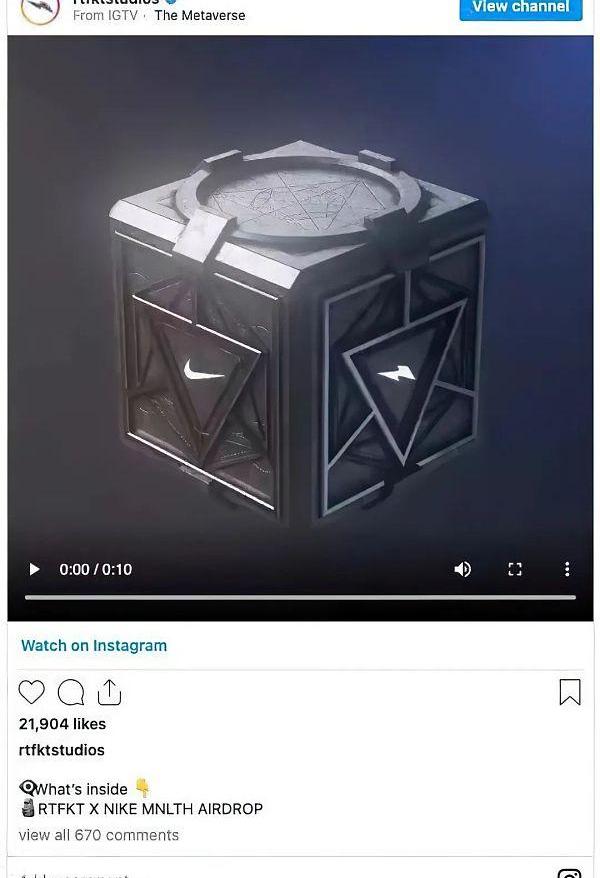This screenshot has width=600, height=878.
Task: View all 670 comments
Action: point(99,835)
